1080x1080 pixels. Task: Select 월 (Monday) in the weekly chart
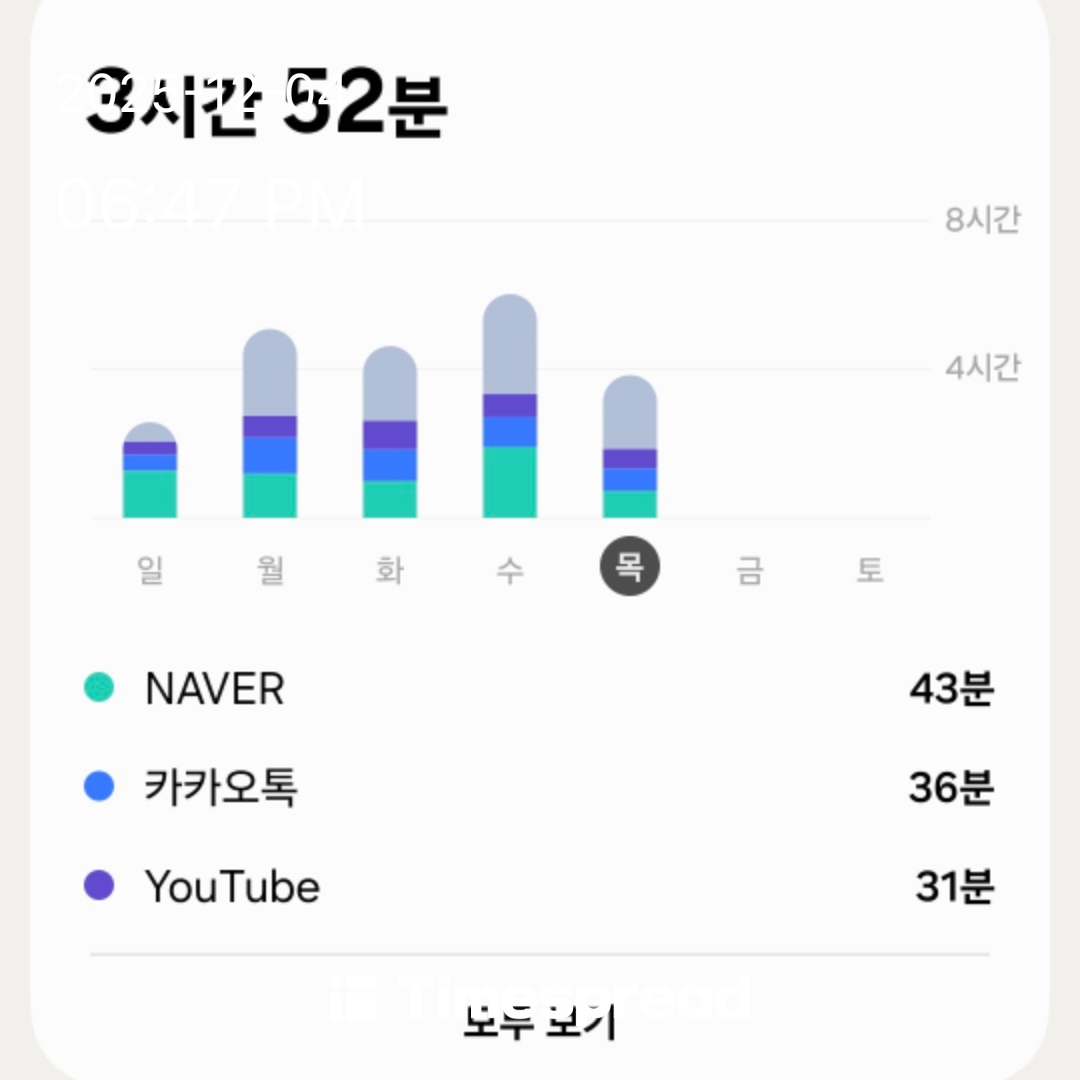[x=270, y=570]
